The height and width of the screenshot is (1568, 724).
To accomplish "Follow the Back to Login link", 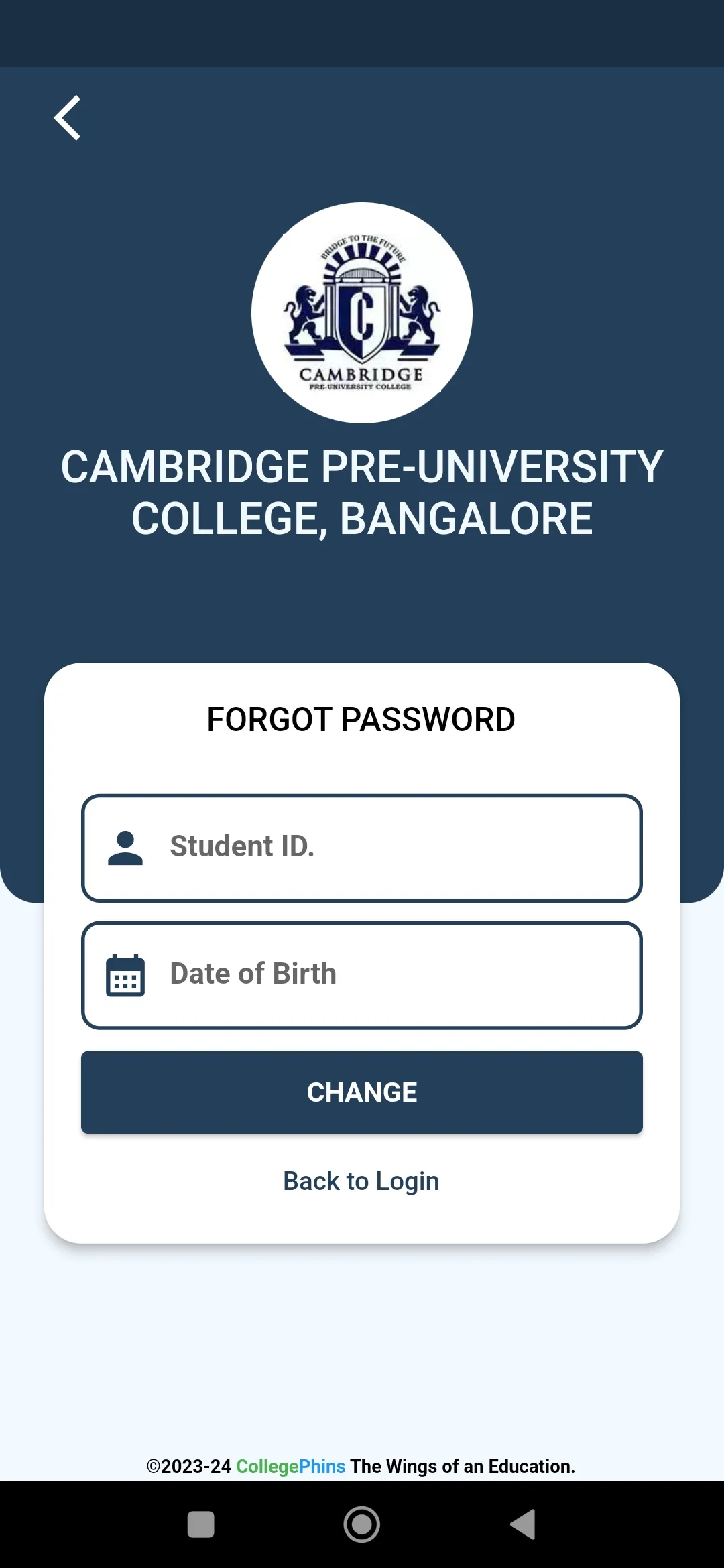I will click(361, 1181).
